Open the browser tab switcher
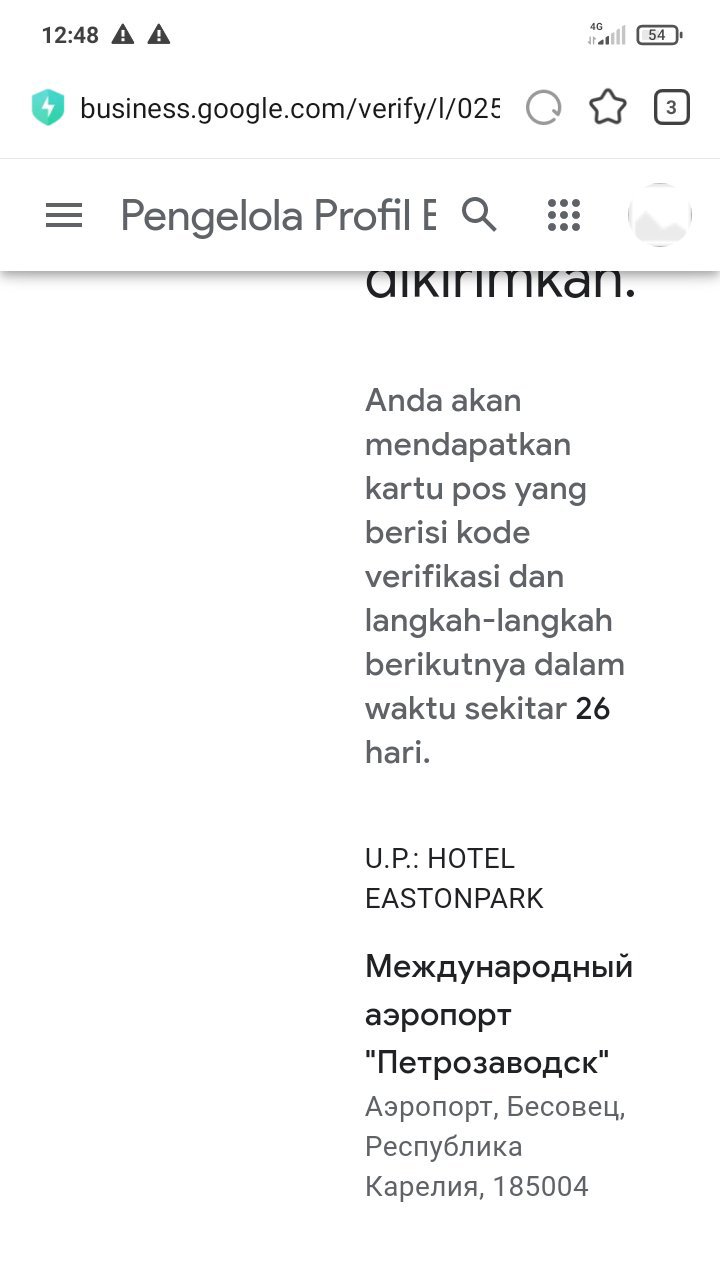Viewport: 720px width, 1280px height. point(671,108)
